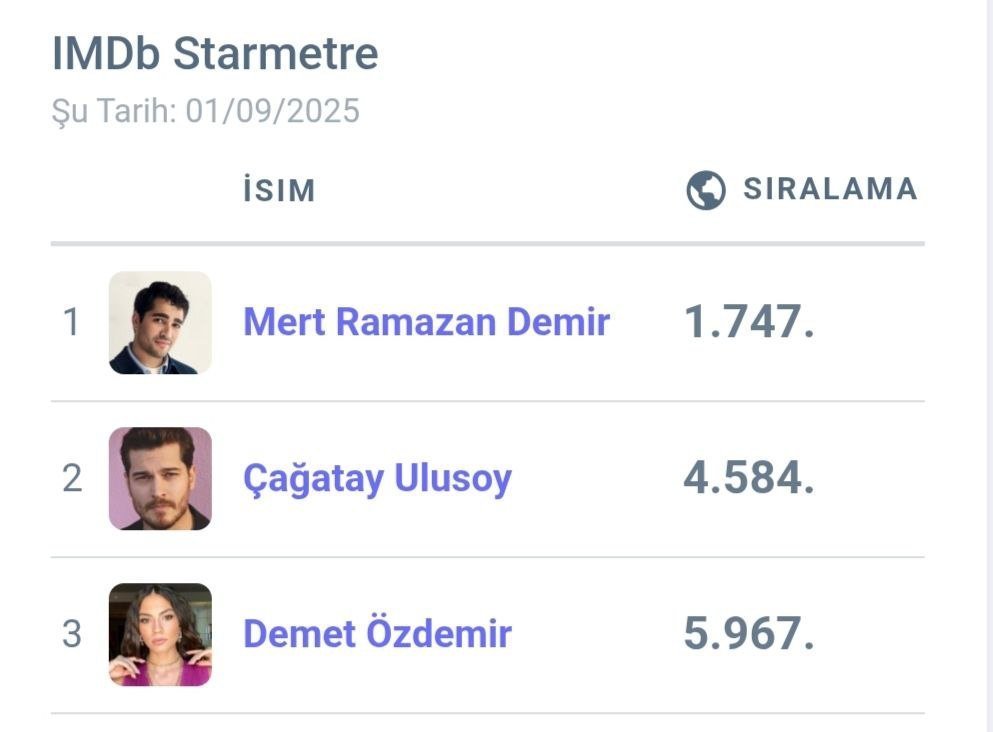This screenshot has width=993, height=732.
Task: Open Mert Ramazan Demir's profile link
Action: [426, 322]
